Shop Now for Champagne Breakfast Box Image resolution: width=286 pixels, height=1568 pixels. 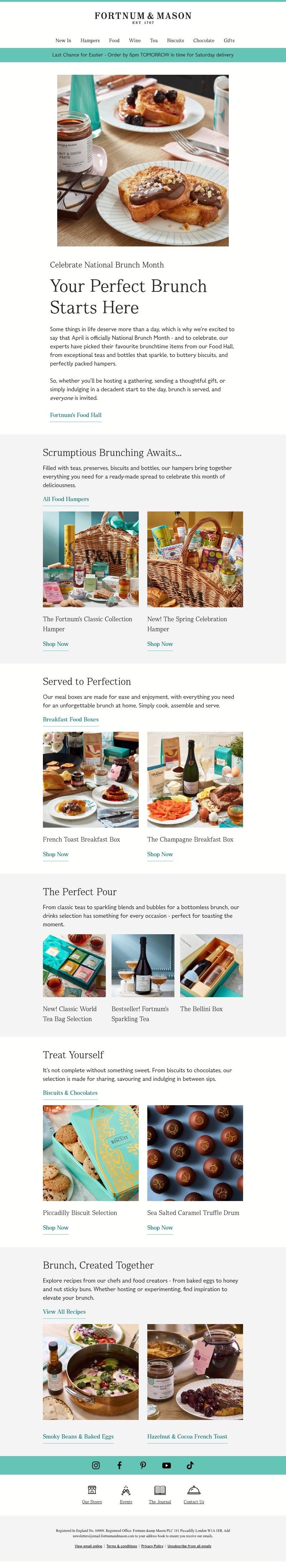[160, 854]
